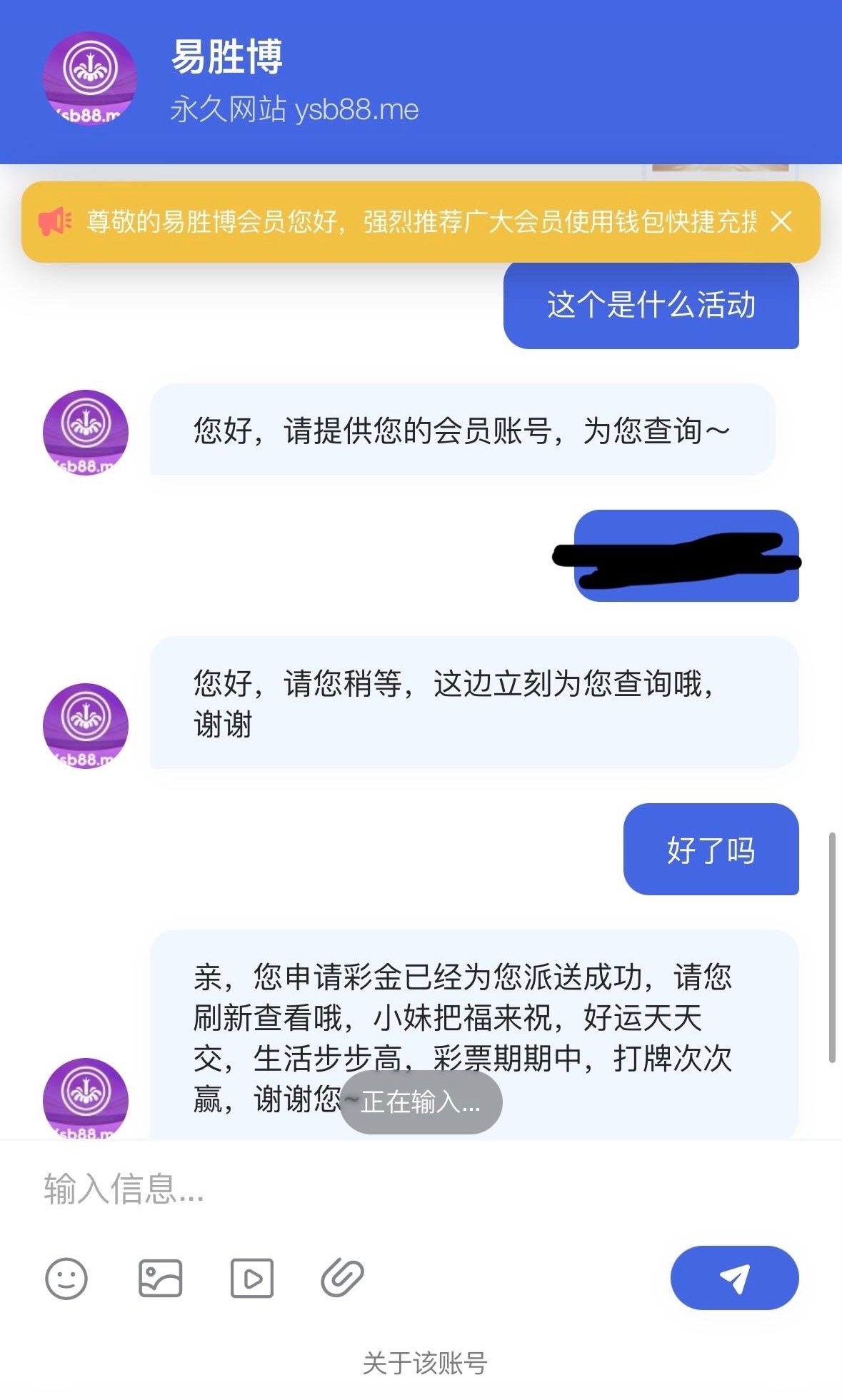Attach a video to the chat

[x=252, y=1278]
